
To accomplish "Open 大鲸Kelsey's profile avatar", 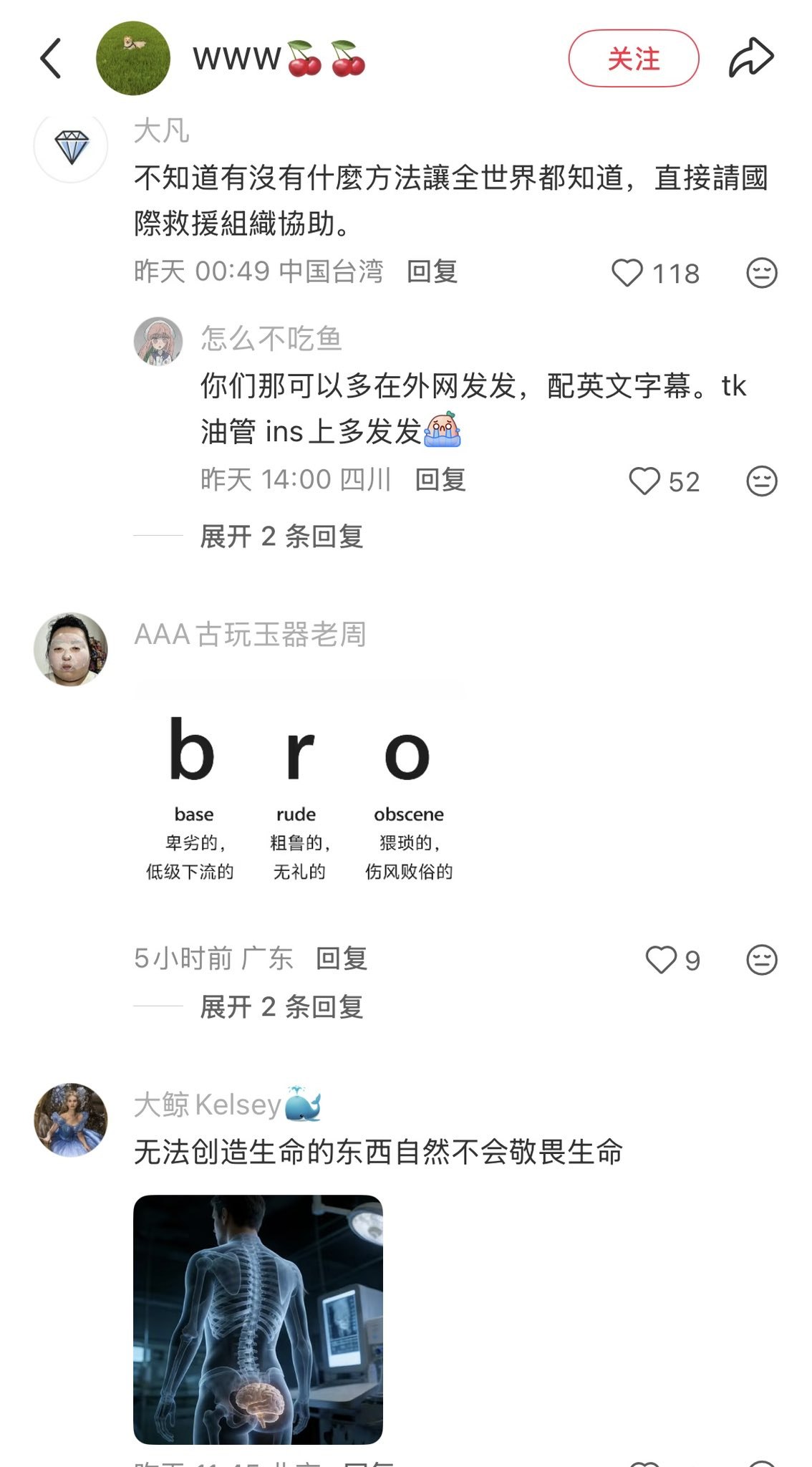I will 71,1120.
